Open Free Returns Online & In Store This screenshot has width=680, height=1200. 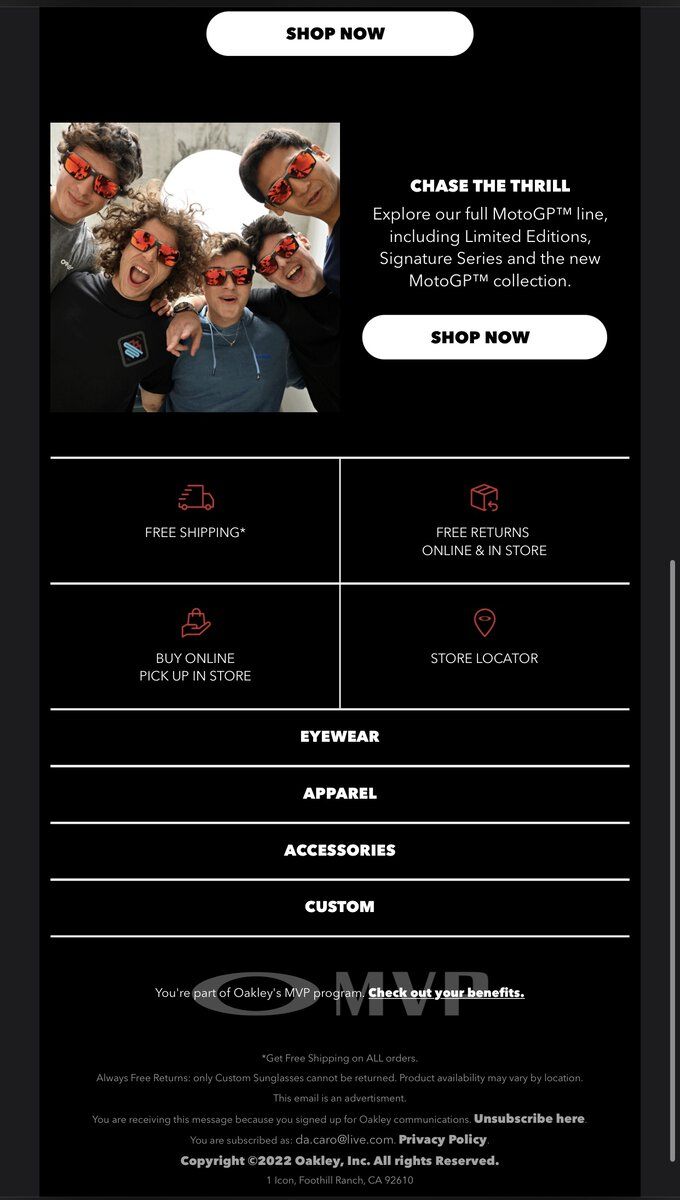[x=484, y=522]
